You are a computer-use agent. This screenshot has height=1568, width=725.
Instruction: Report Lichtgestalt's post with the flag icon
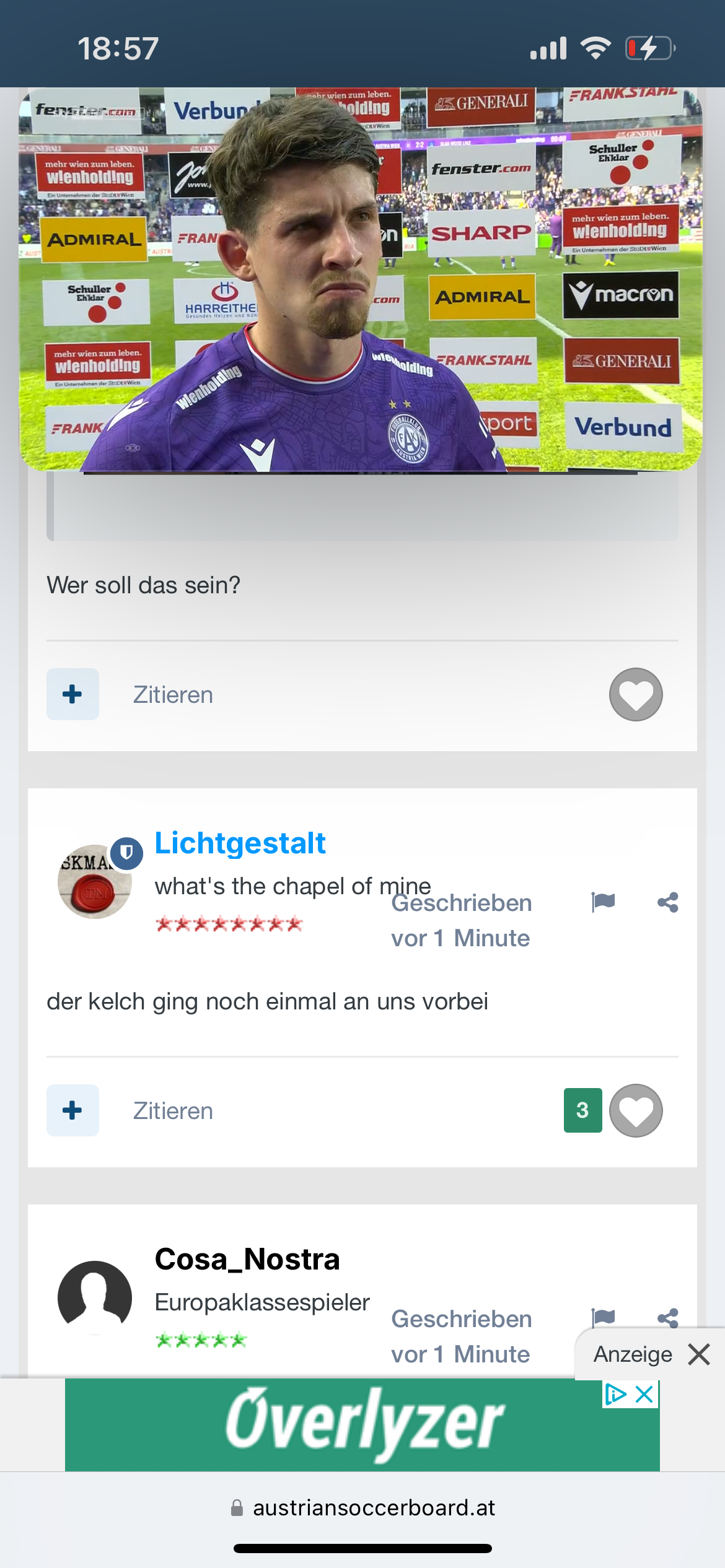point(603,902)
